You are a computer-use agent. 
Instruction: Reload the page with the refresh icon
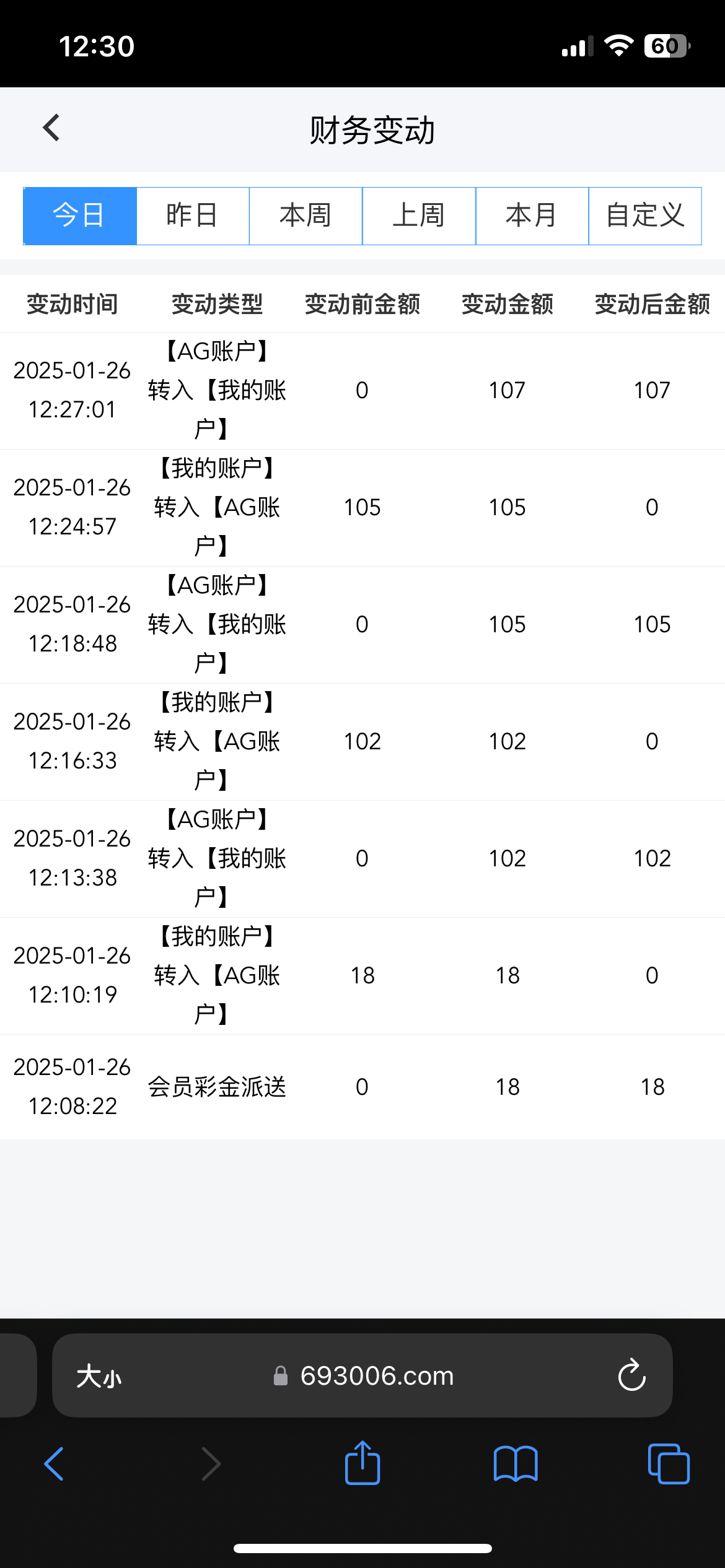point(631,1375)
